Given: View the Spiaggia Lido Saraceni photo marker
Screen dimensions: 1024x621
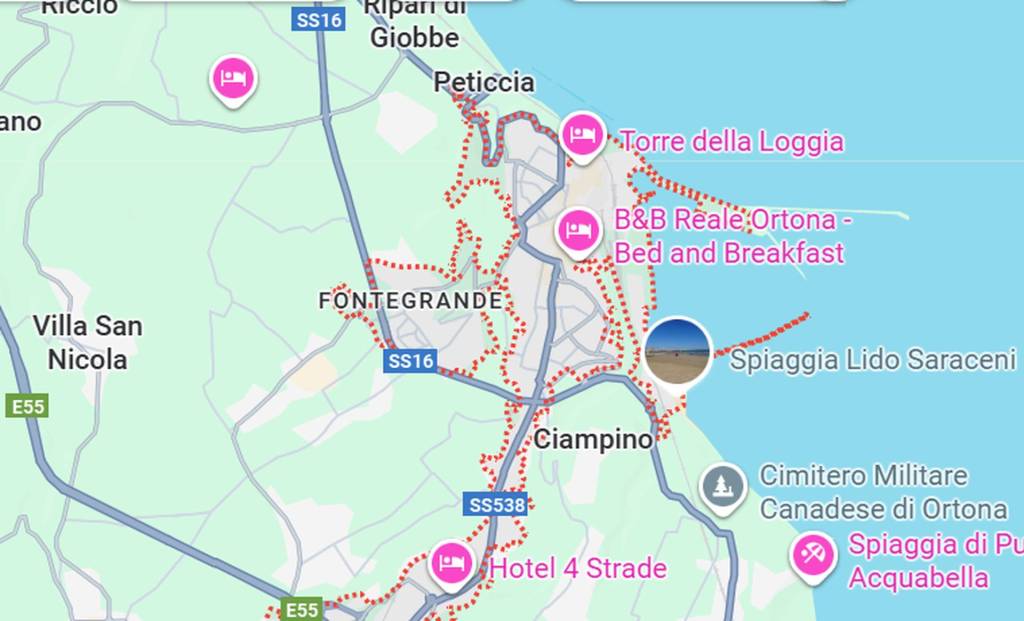Looking at the screenshot, I should point(677,351).
